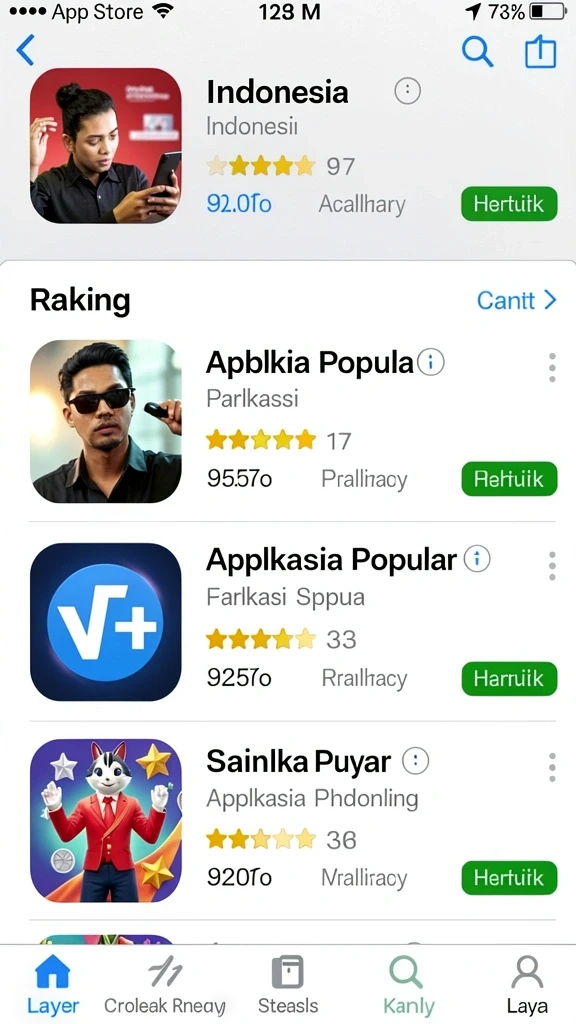This screenshot has width=576, height=1024.
Task: Switch to the Laya profile tab
Action: [x=526, y=985]
